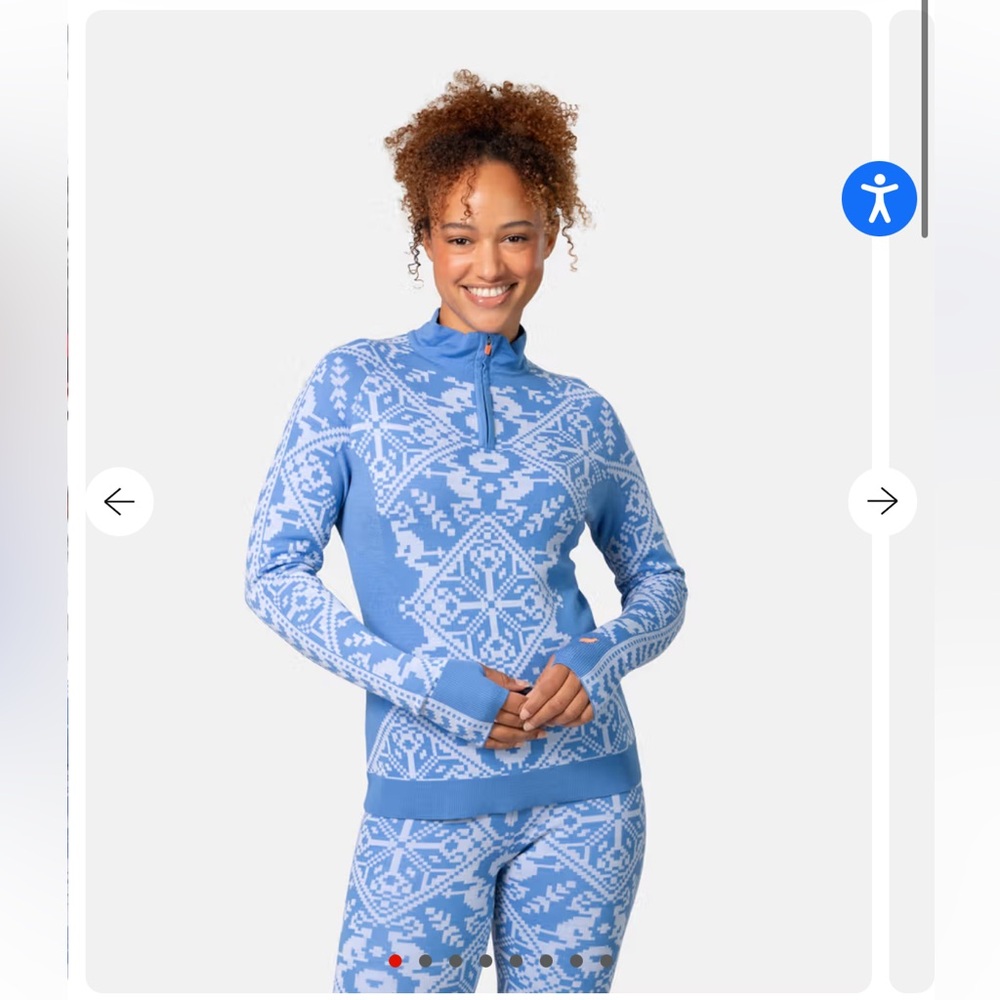Open the accessibility options button
Viewport: 1000px width, 1000px height.
point(879,198)
